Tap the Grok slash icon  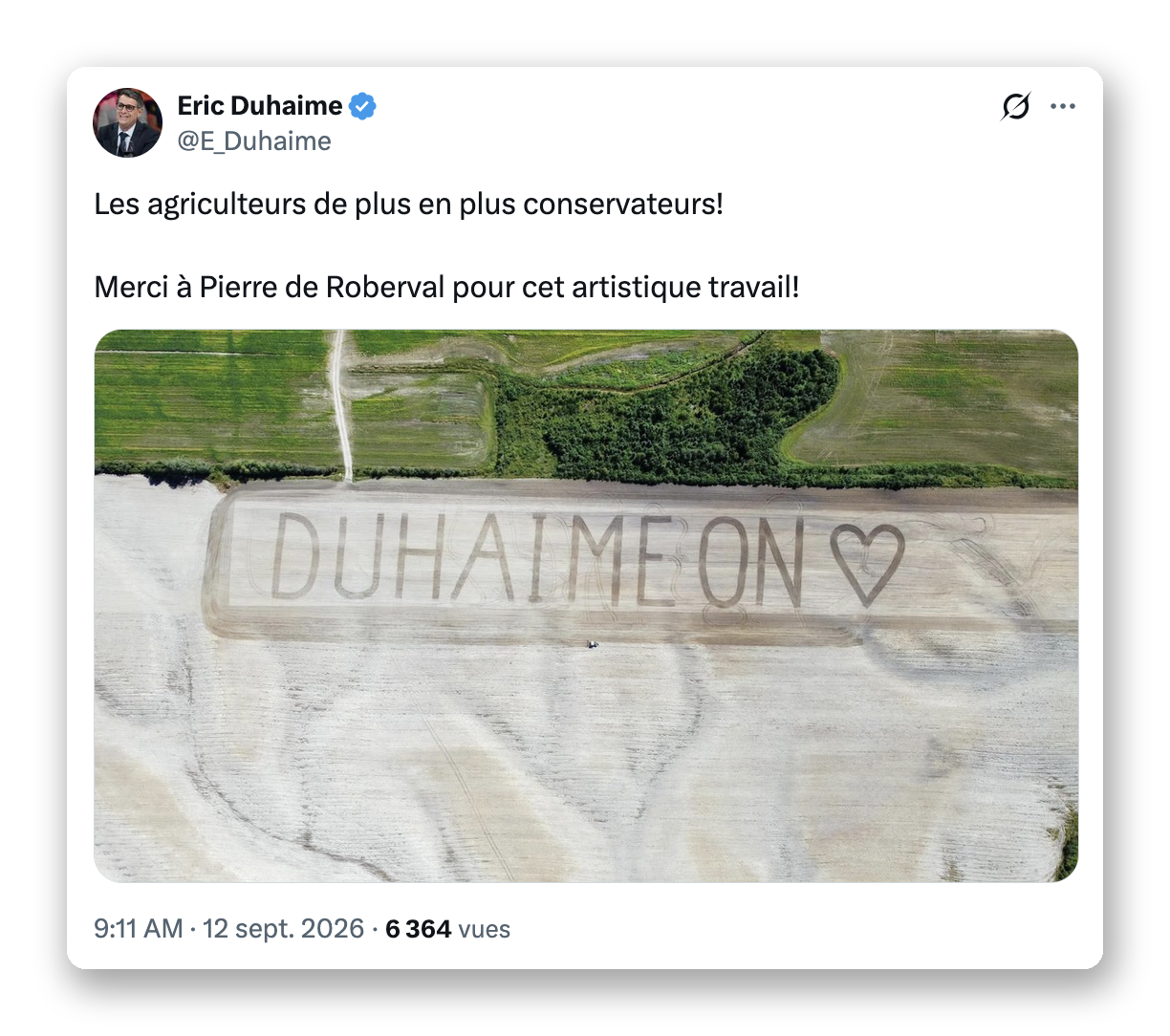tap(1015, 106)
